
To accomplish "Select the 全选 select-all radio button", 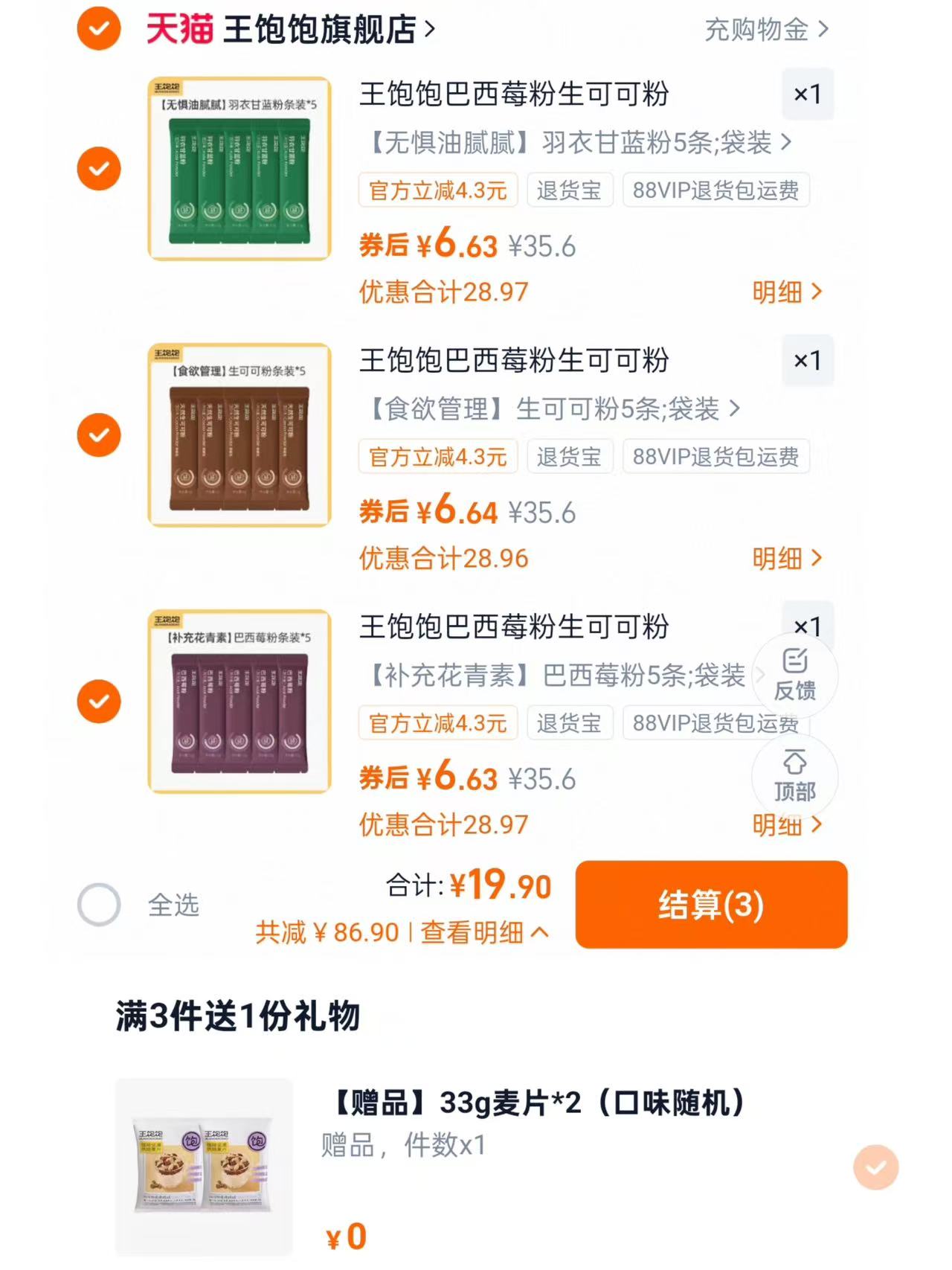I will tap(99, 902).
